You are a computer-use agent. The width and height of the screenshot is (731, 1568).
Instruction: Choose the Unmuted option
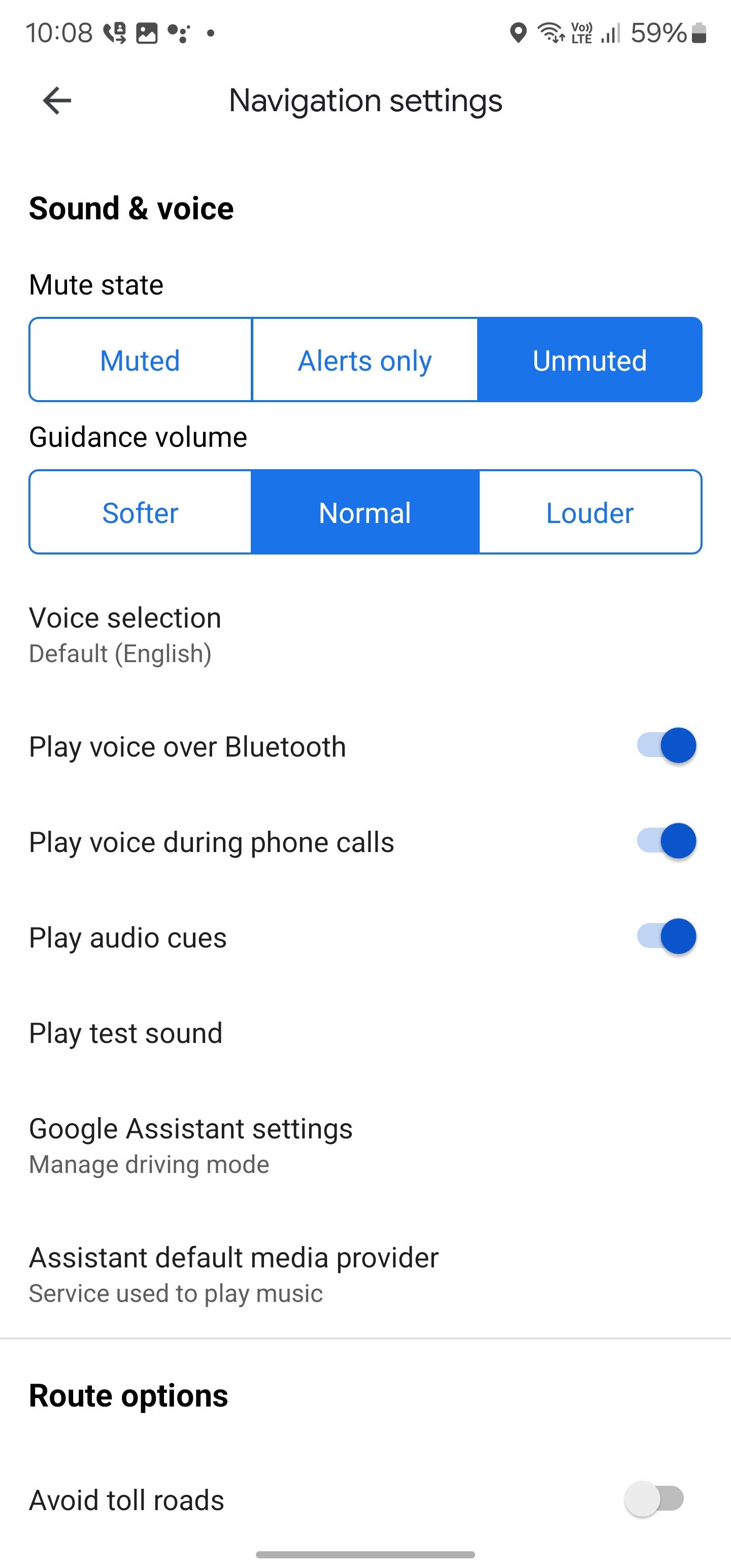tap(589, 360)
